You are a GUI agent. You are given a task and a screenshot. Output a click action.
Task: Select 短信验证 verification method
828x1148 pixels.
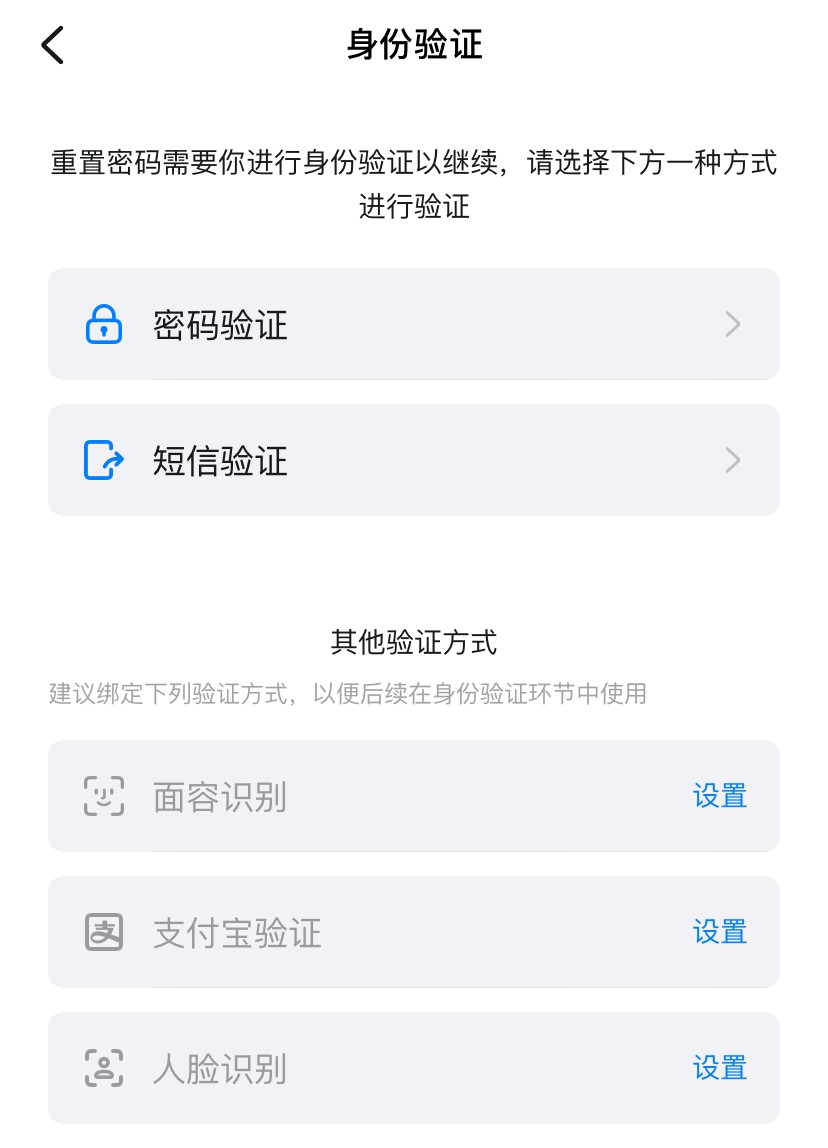click(413, 460)
